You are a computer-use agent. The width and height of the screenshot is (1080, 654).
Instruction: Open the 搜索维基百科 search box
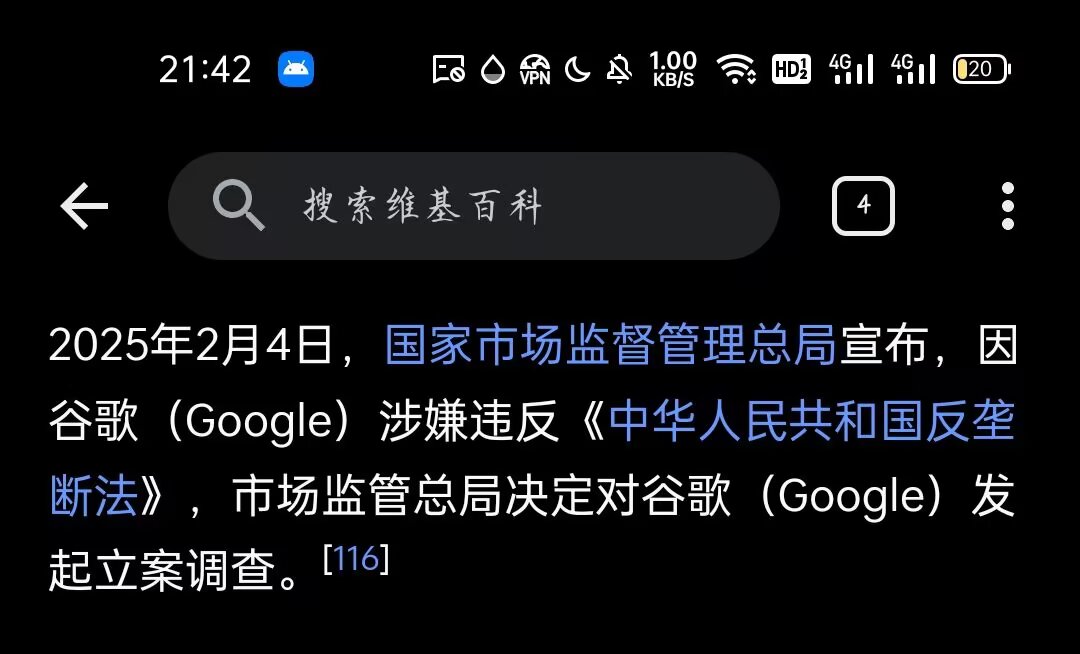pyautogui.click(x=474, y=206)
